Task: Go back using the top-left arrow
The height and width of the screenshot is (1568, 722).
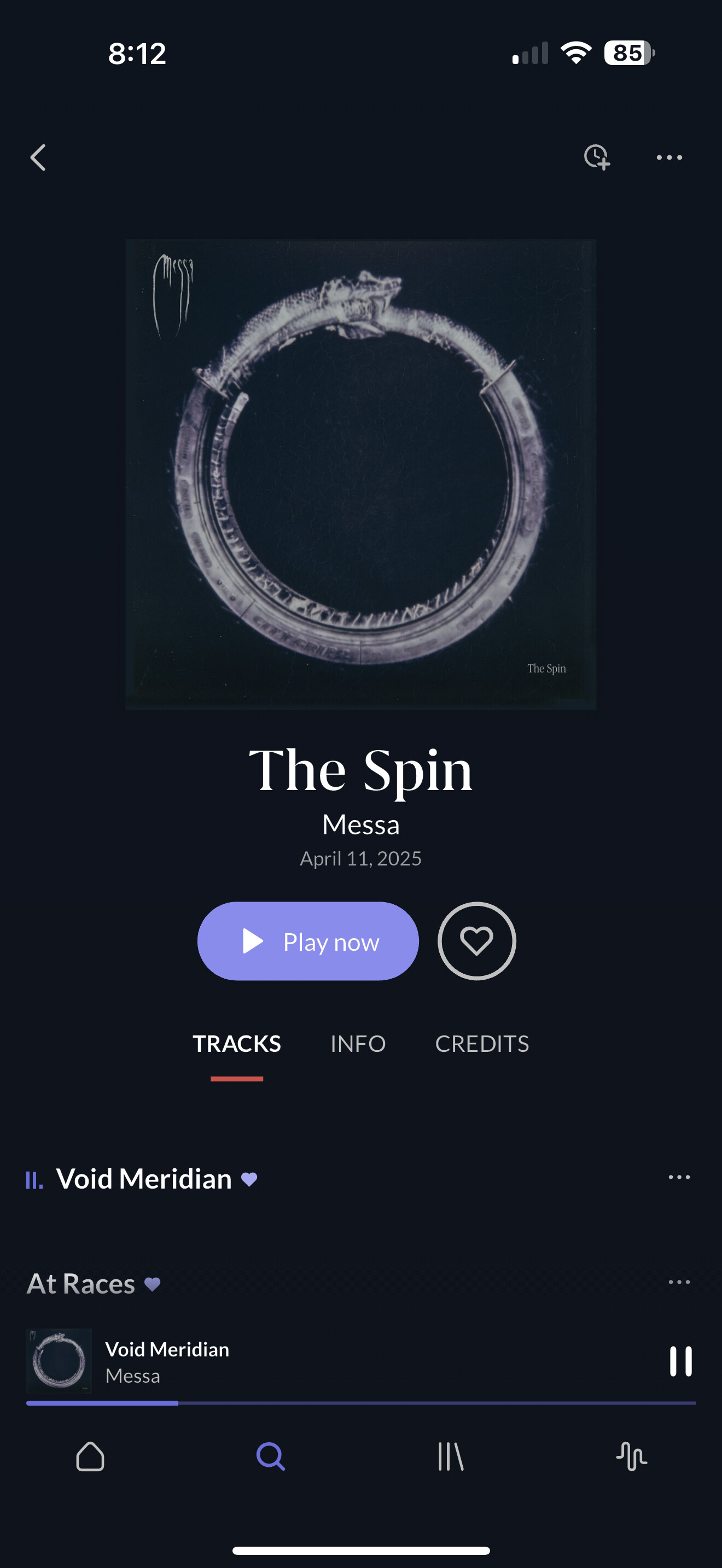Action: (38, 157)
